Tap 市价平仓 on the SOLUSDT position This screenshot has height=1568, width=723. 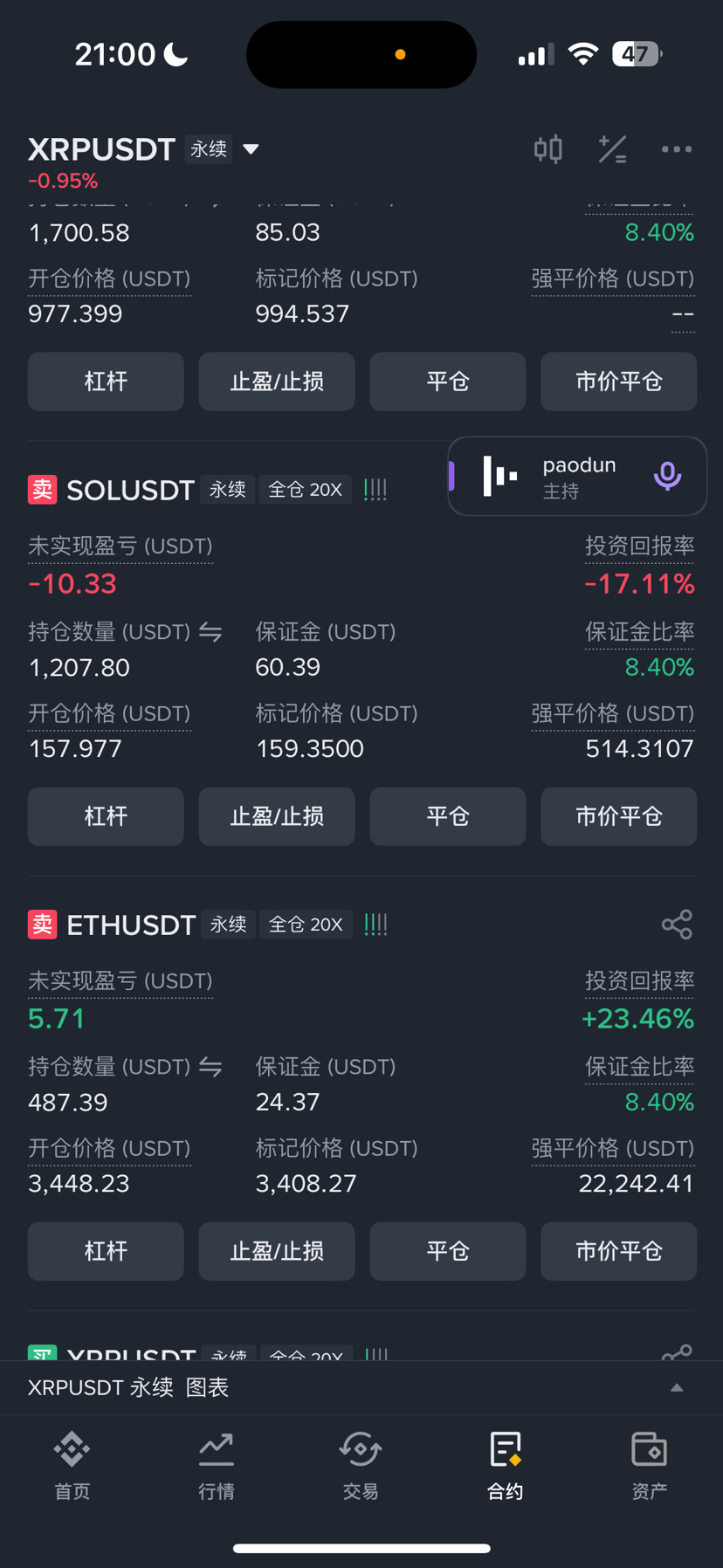point(618,816)
